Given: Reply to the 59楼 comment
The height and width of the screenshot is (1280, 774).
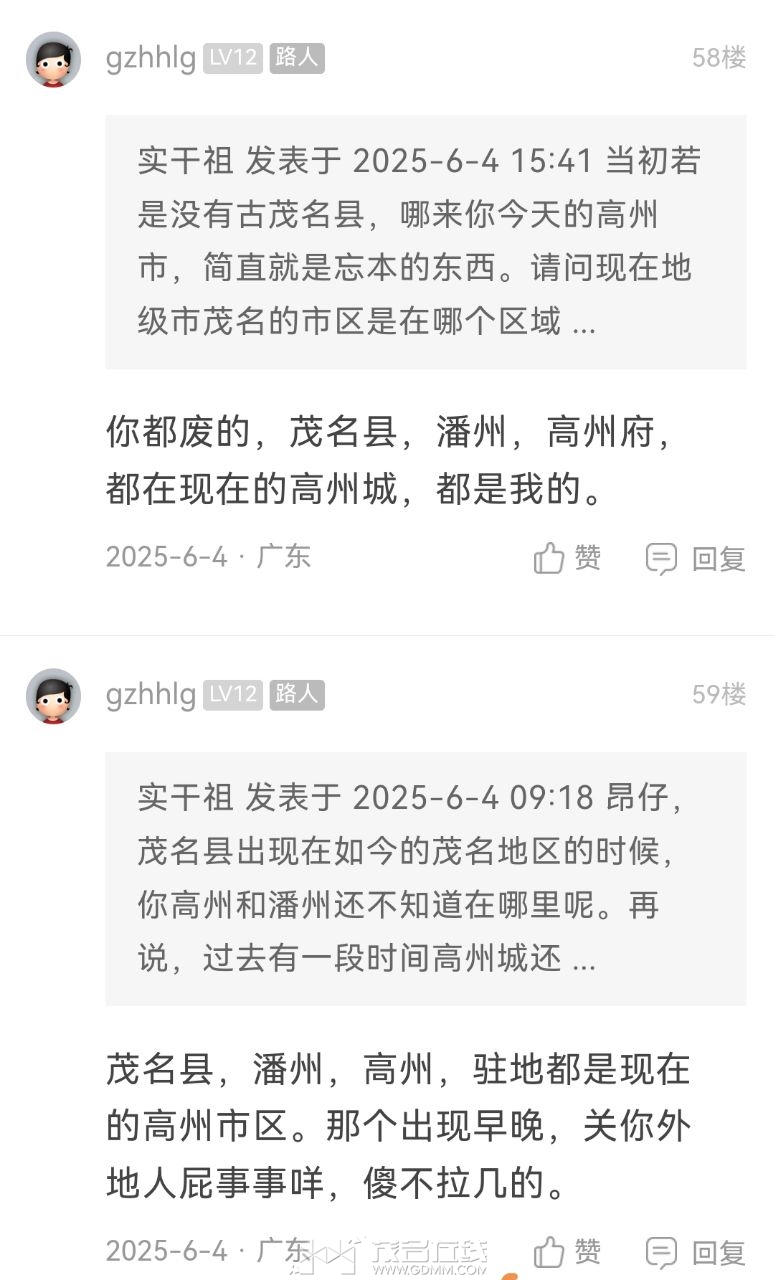Looking at the screenshot, I should pos(696,1251).
